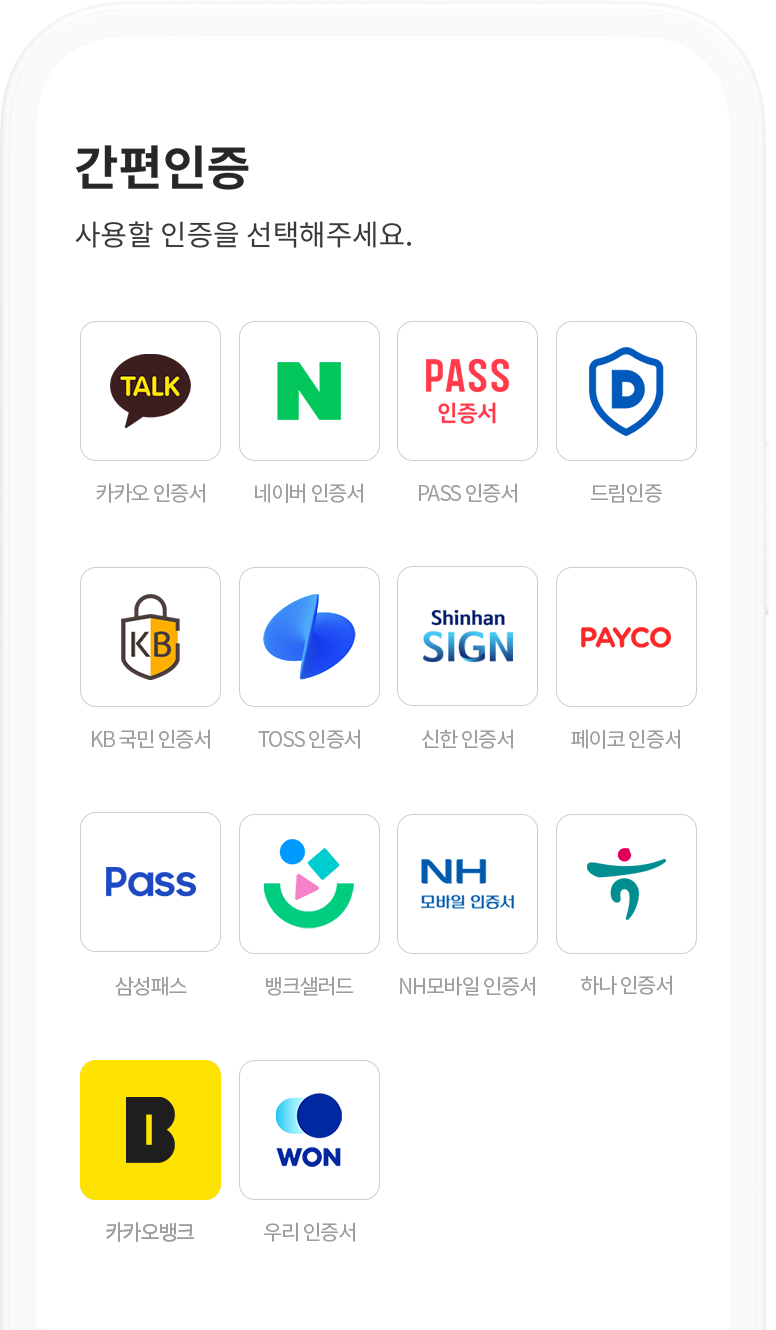Select the Kakao certificate (카카오 인증서)
The width and height of the screenshot is (776, 1330).
pyautogui.click(x=150, y=391)
